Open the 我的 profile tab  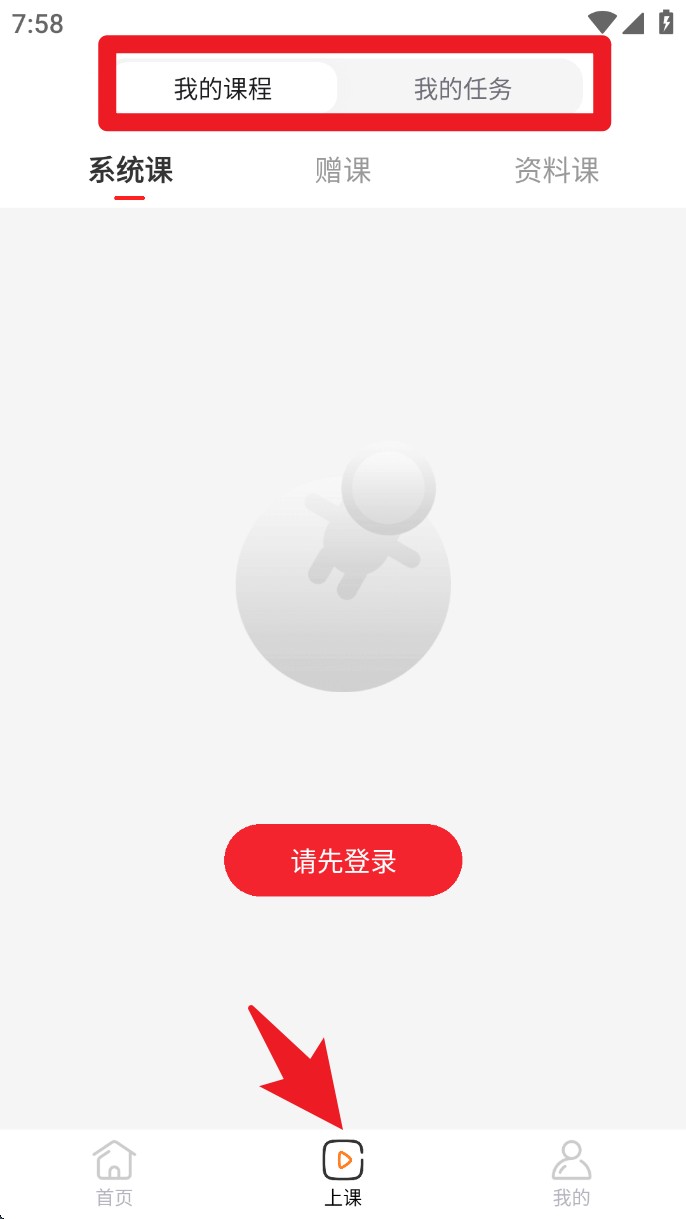[x=571, y=1174]
